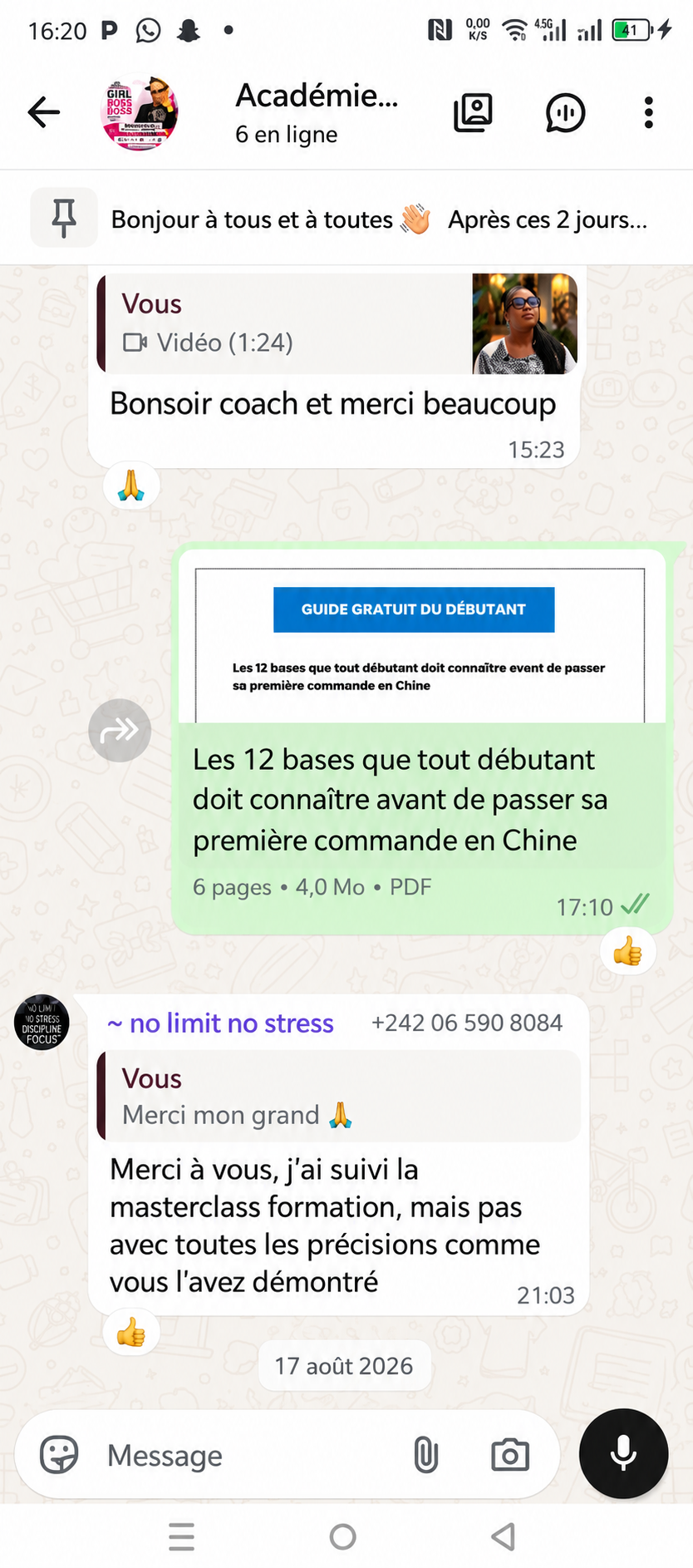The image size is (693, 1568).
Task: Open the group profile picture
Action: (x=140, y=113)
